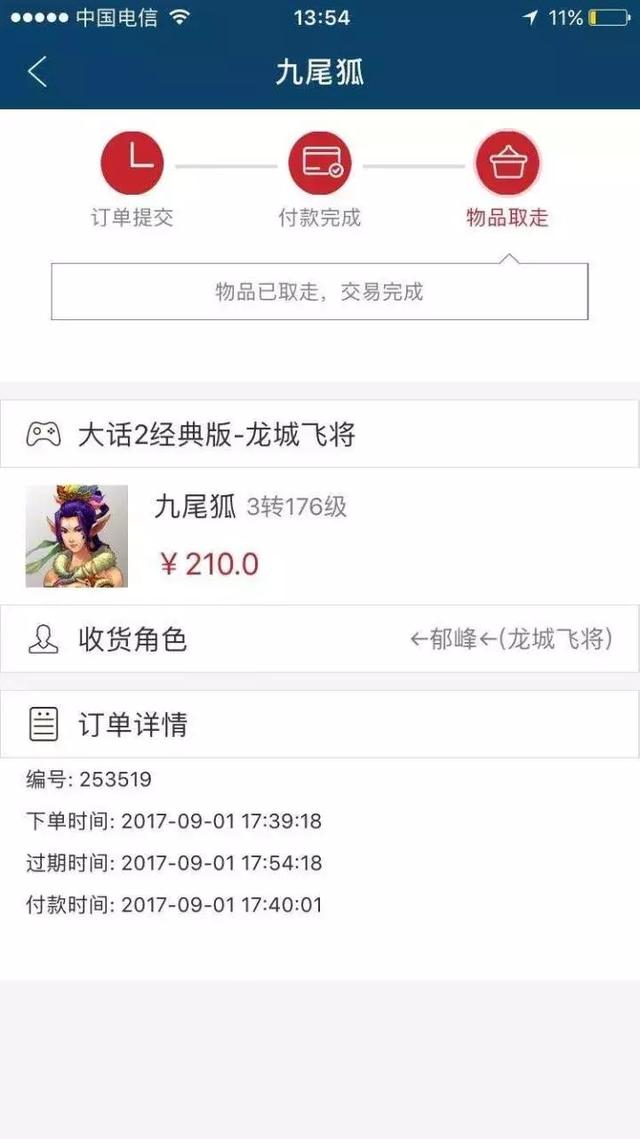Image resolution: width=640 pixels, height=1139 pixels.
Task: Go back from the 九尾狐 order page
Action: (38, 72)
